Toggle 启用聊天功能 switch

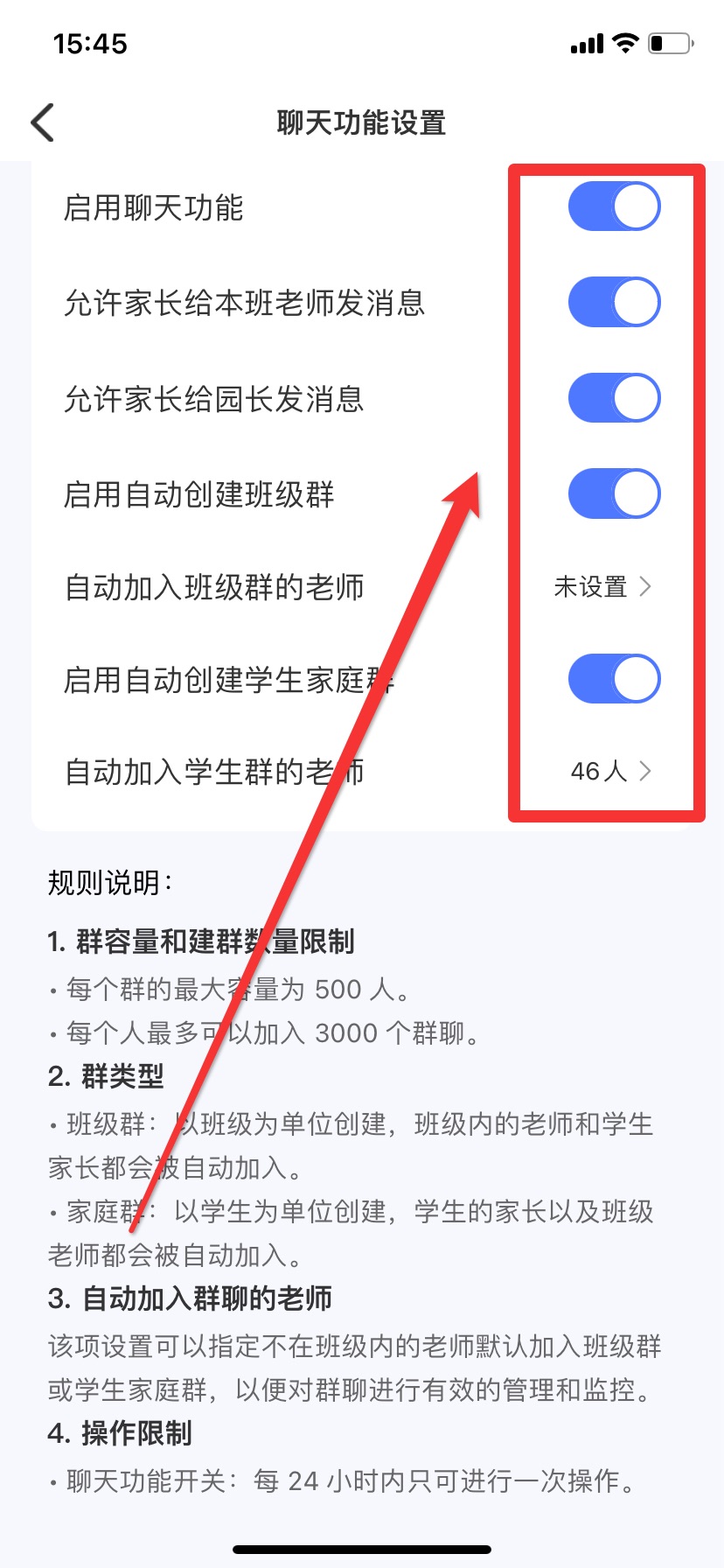[x=614, y=207]
